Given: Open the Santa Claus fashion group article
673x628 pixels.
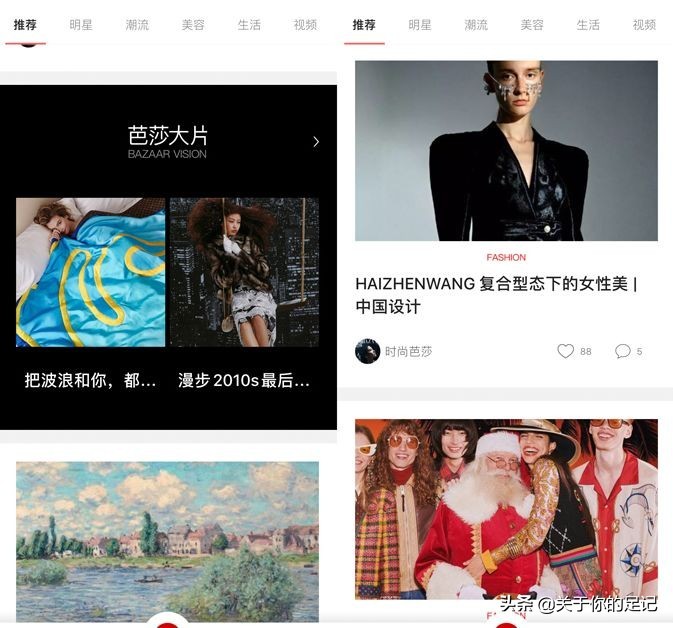Looking at the screenshot, I should 506,508.
